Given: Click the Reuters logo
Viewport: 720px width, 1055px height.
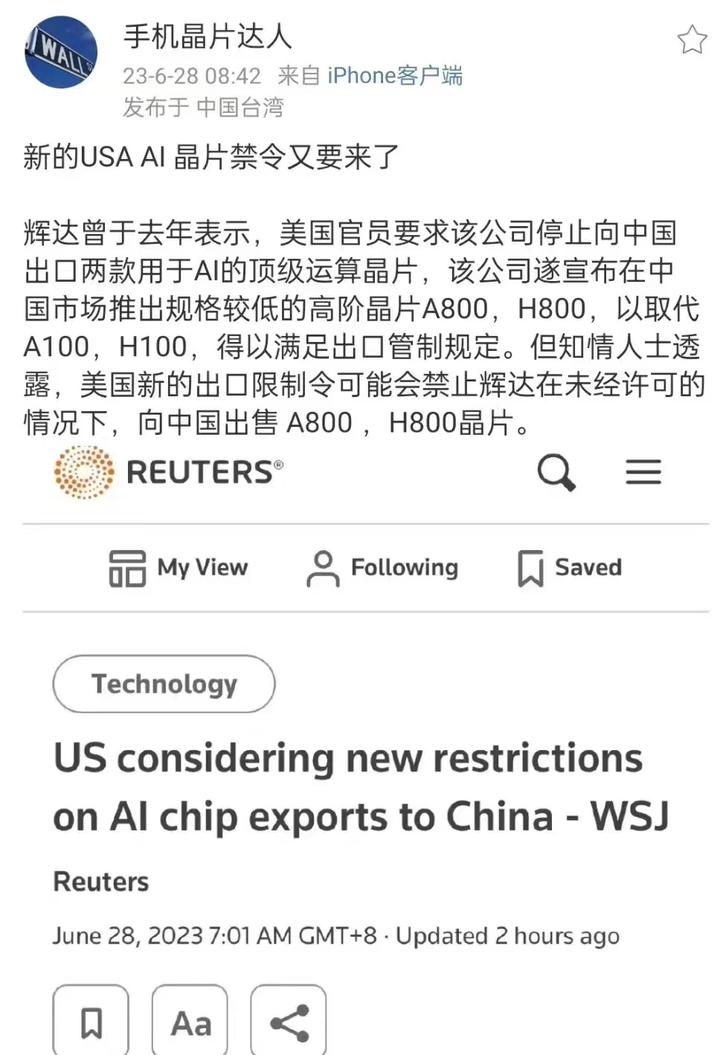Looking at the screenshot, I should (x=168, y=471).
